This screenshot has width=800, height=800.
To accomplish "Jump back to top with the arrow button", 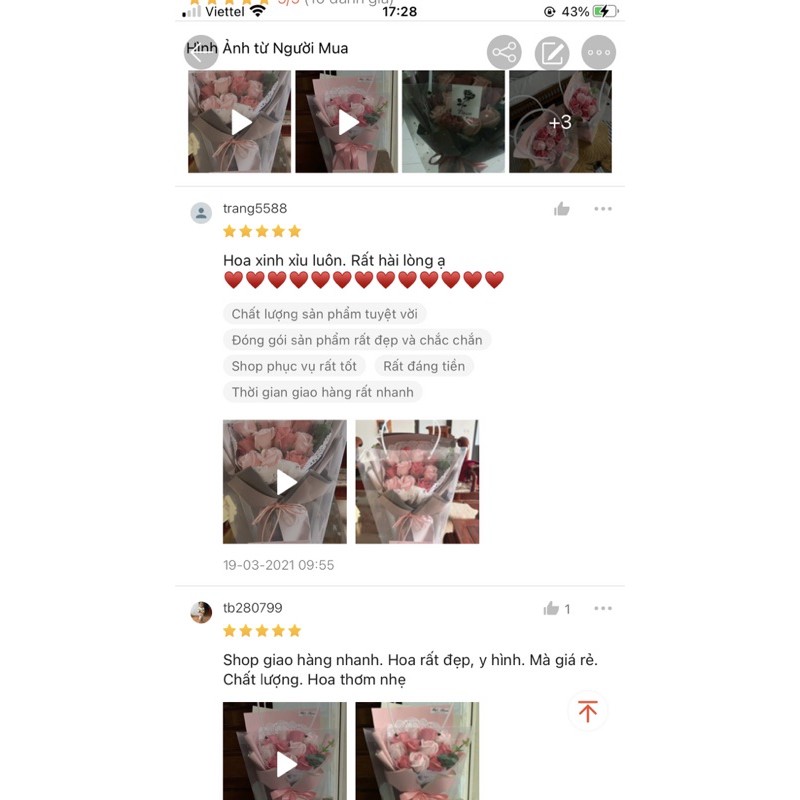I will [588, 711].
